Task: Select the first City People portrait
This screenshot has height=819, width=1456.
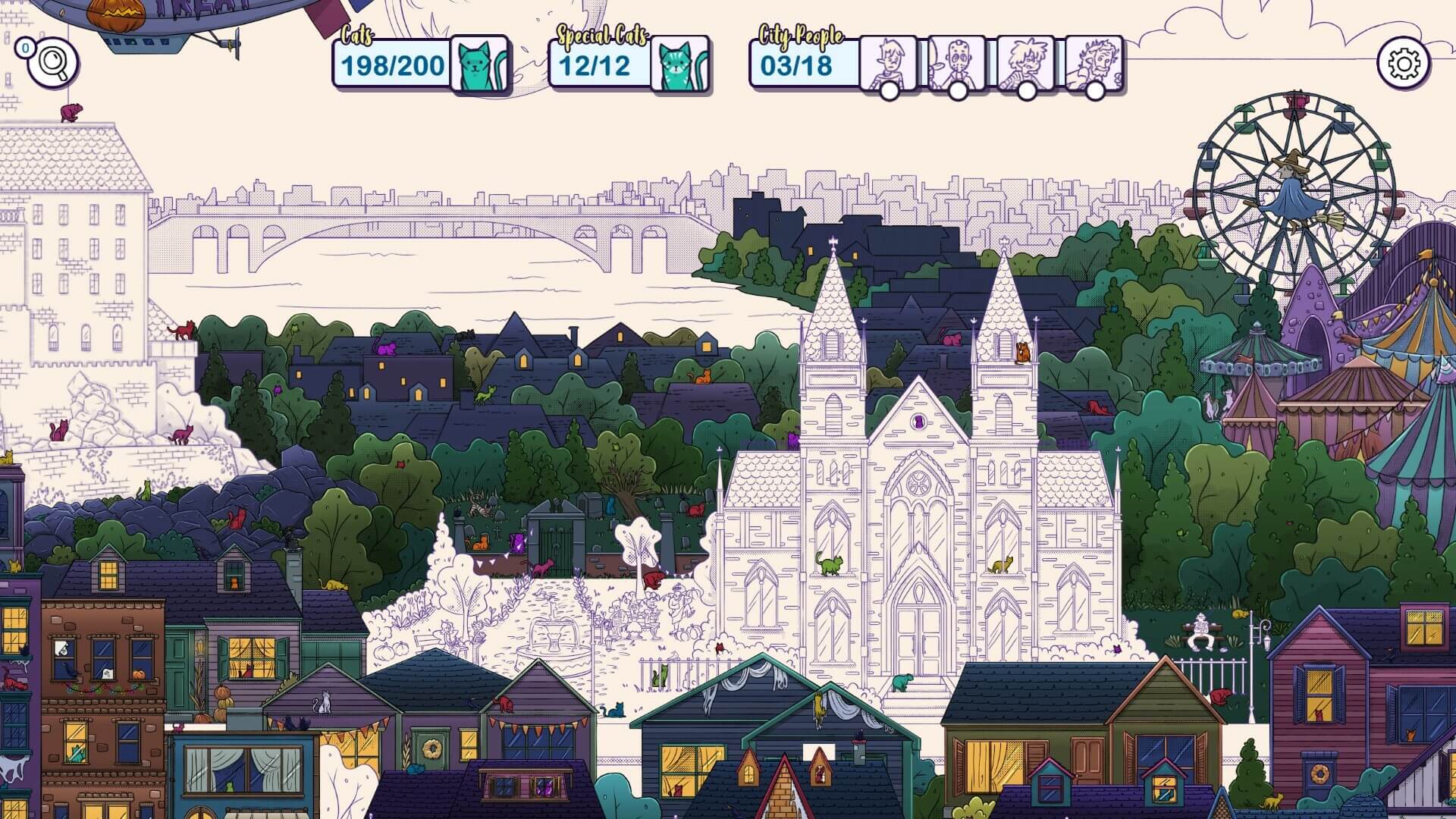Action: 889,64
